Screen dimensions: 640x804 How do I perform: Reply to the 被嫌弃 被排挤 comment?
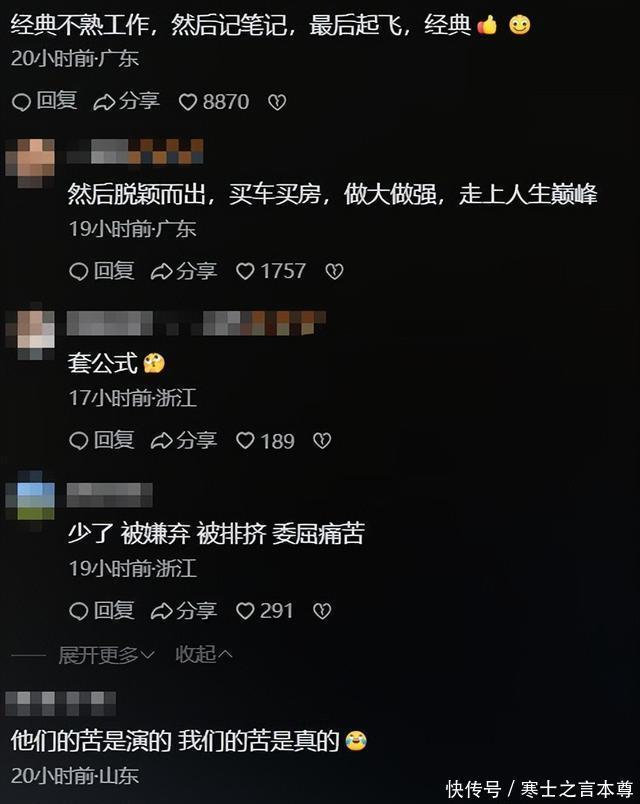[102, 610]
